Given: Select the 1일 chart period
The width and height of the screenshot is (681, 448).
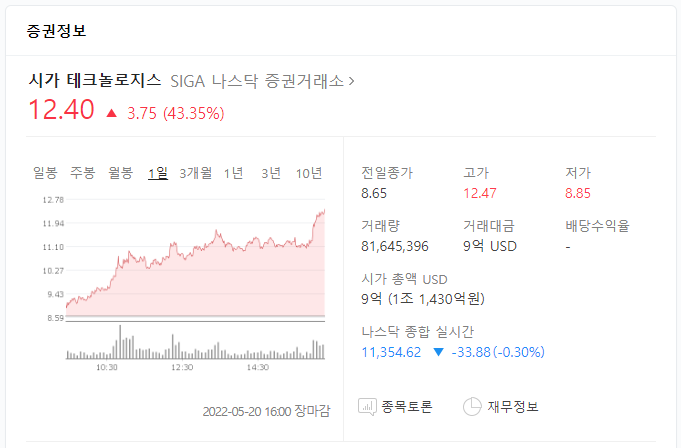Looking at the screenshot, I should tap(158, 173).
